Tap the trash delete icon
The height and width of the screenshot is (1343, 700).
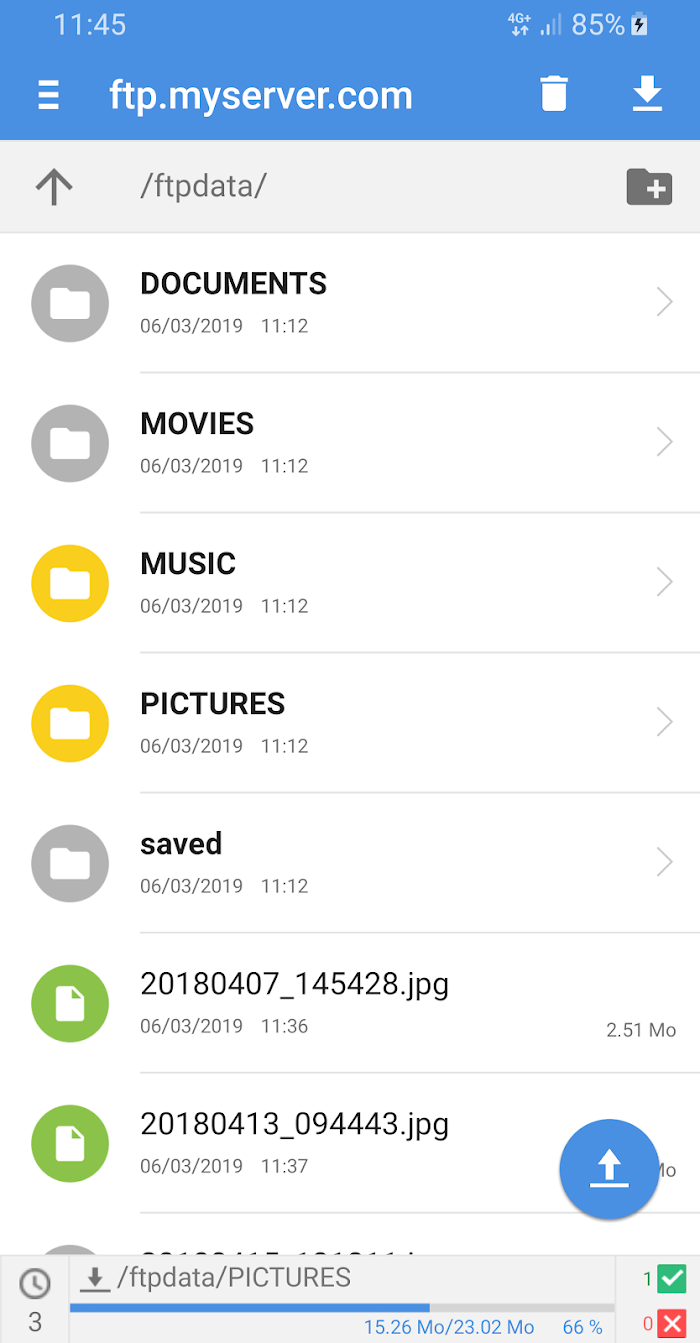coord(554,95)
